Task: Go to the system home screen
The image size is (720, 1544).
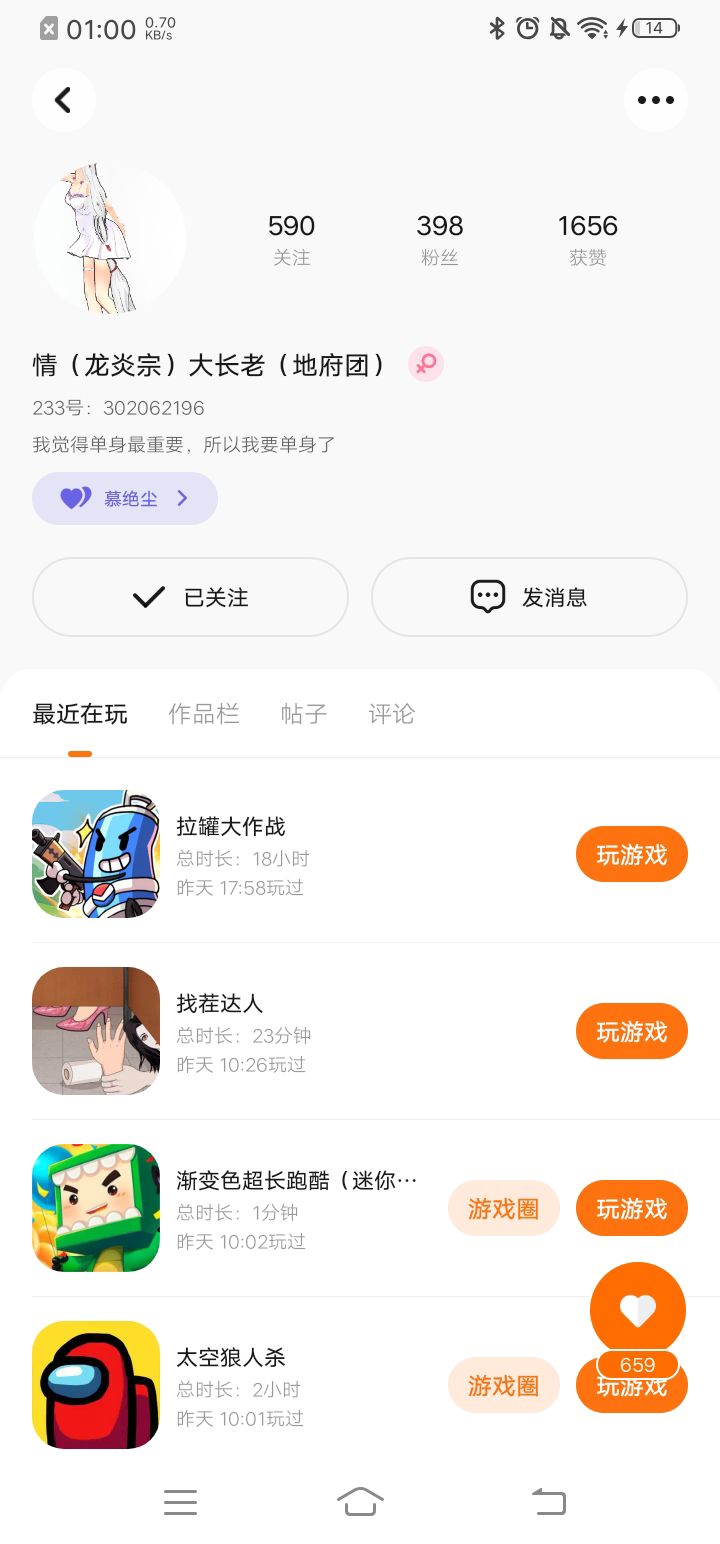Action: (360, 1501)
